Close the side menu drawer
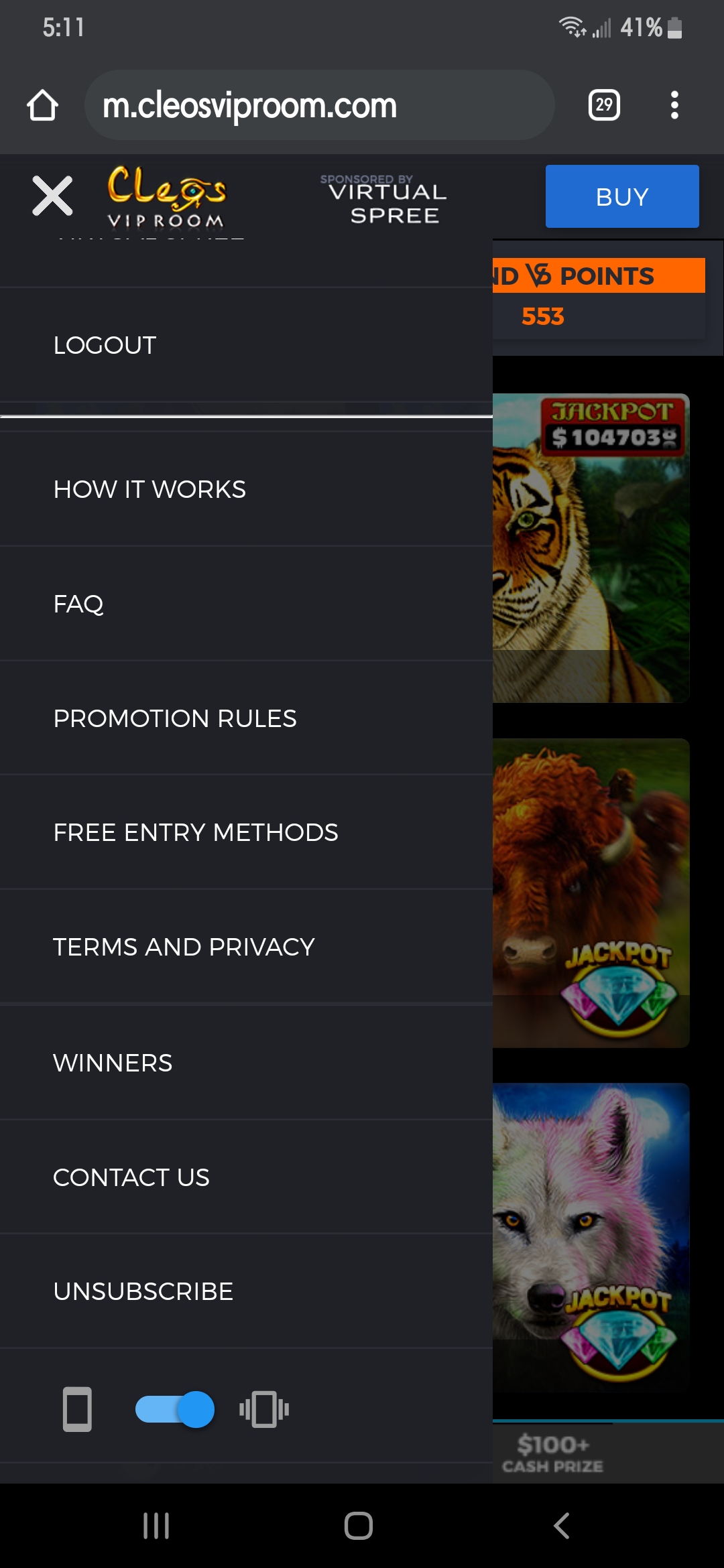Viewport: 724px width, 1568px height. [x=52, y=196]
